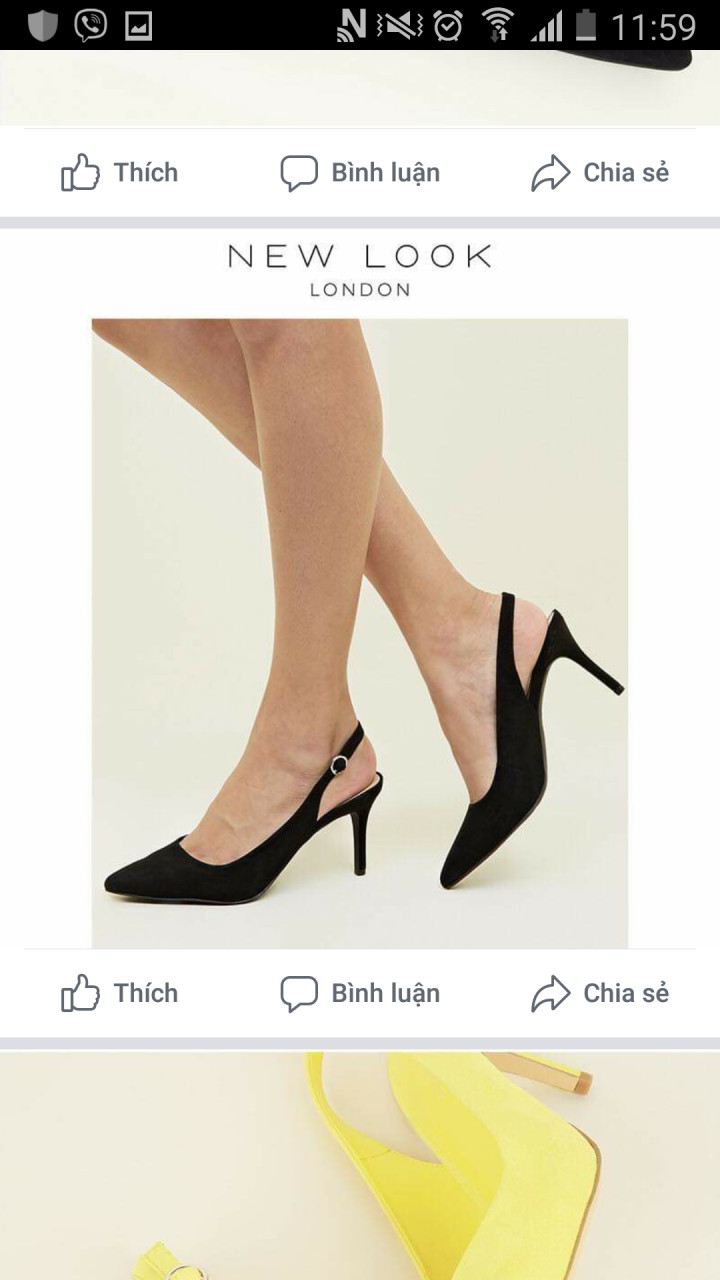Open the black slingback heels photo

coord(360,632)
